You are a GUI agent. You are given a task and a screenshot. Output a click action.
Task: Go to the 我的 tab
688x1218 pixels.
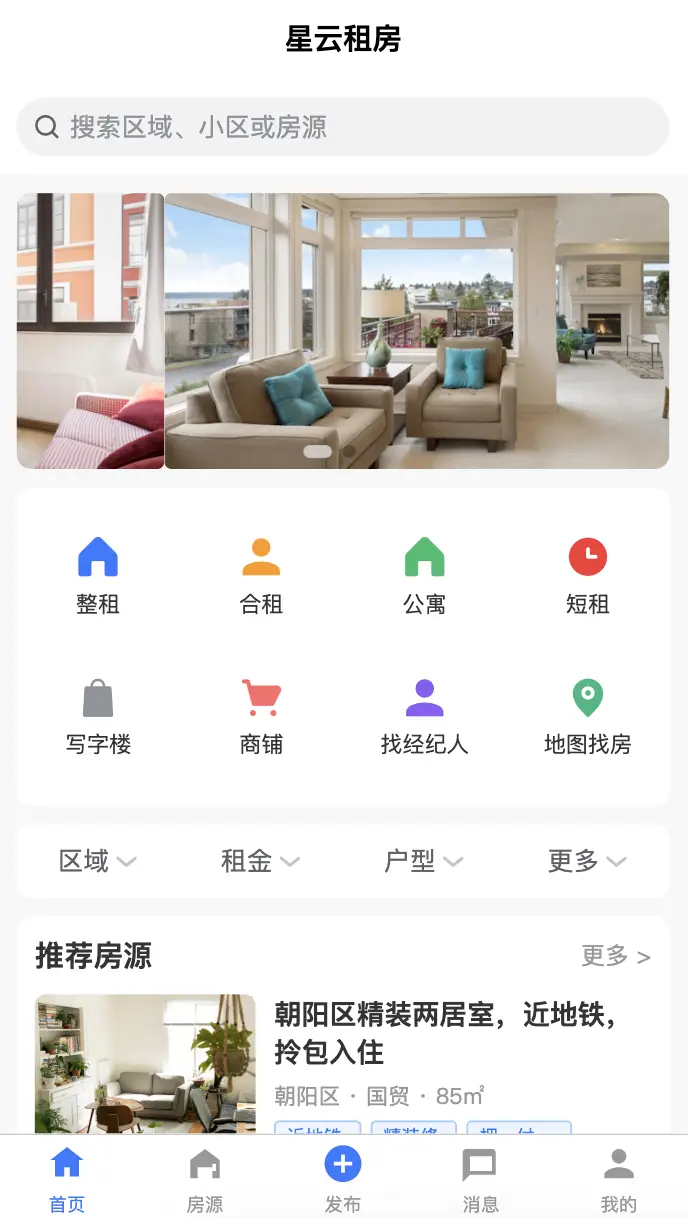[x=618, y=1179]
